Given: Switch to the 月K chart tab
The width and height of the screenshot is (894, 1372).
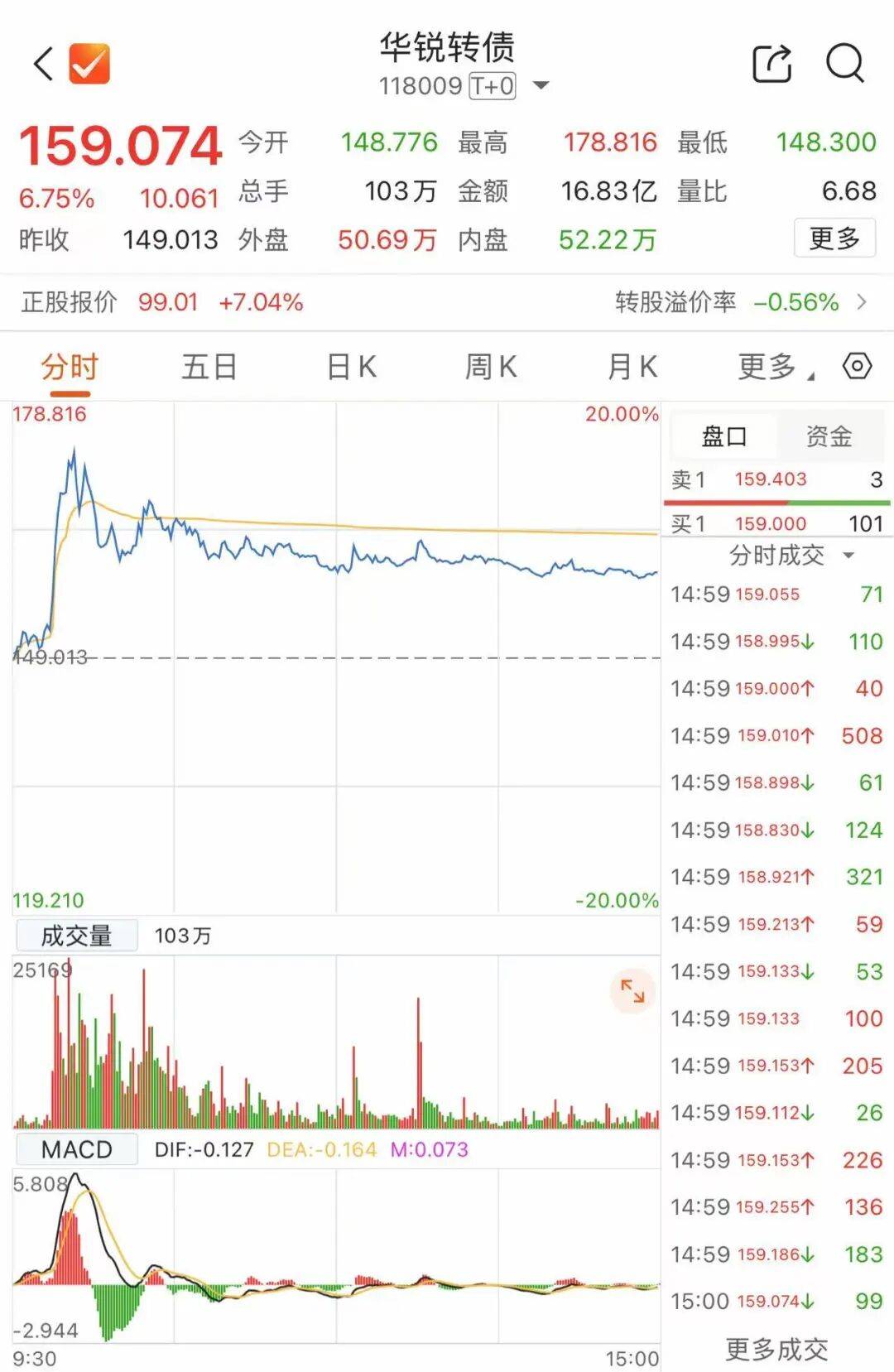Looking at the screenshot, I should [x=632, y=367].
